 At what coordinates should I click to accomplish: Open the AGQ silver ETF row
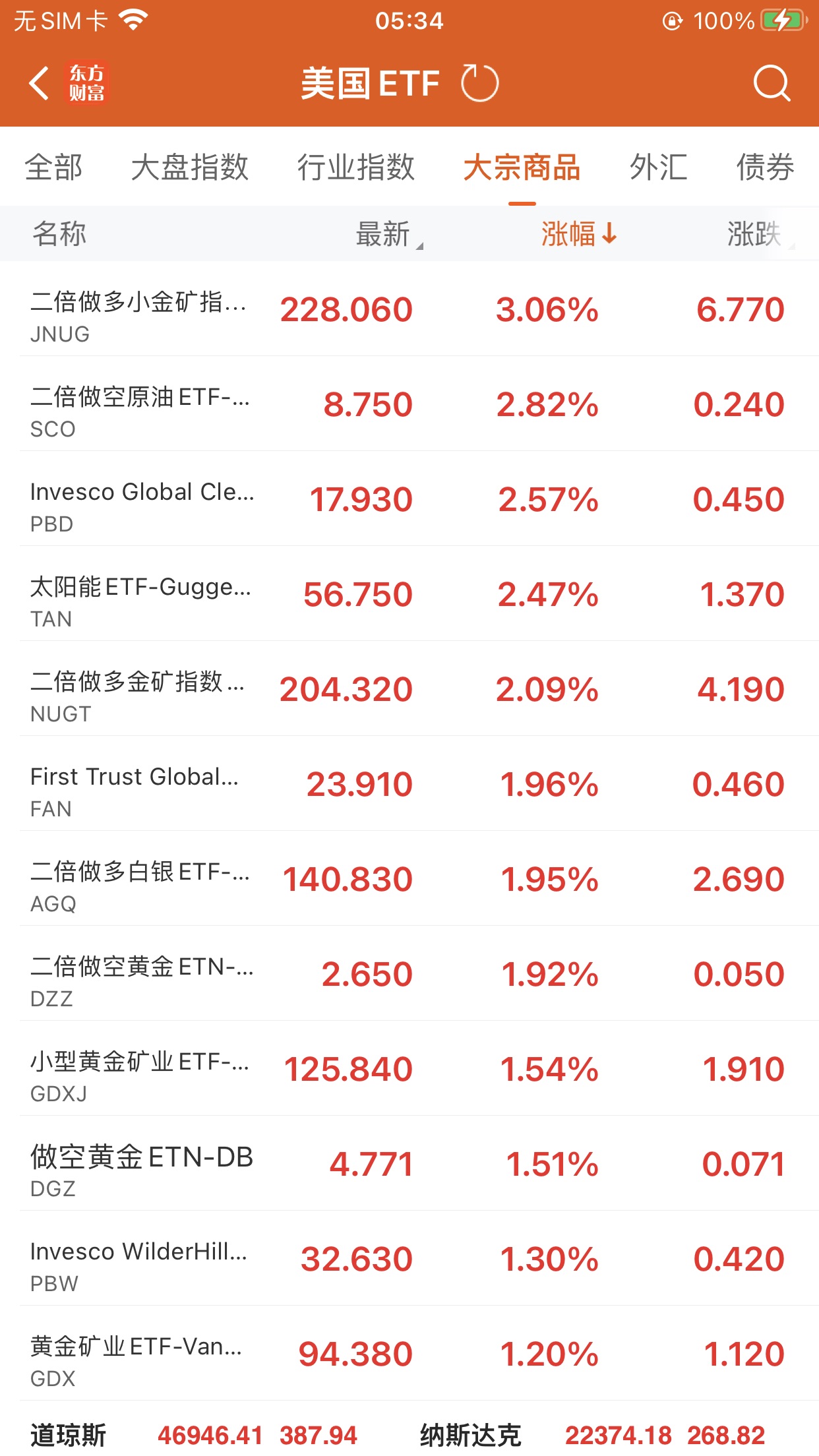pos(409,879)
